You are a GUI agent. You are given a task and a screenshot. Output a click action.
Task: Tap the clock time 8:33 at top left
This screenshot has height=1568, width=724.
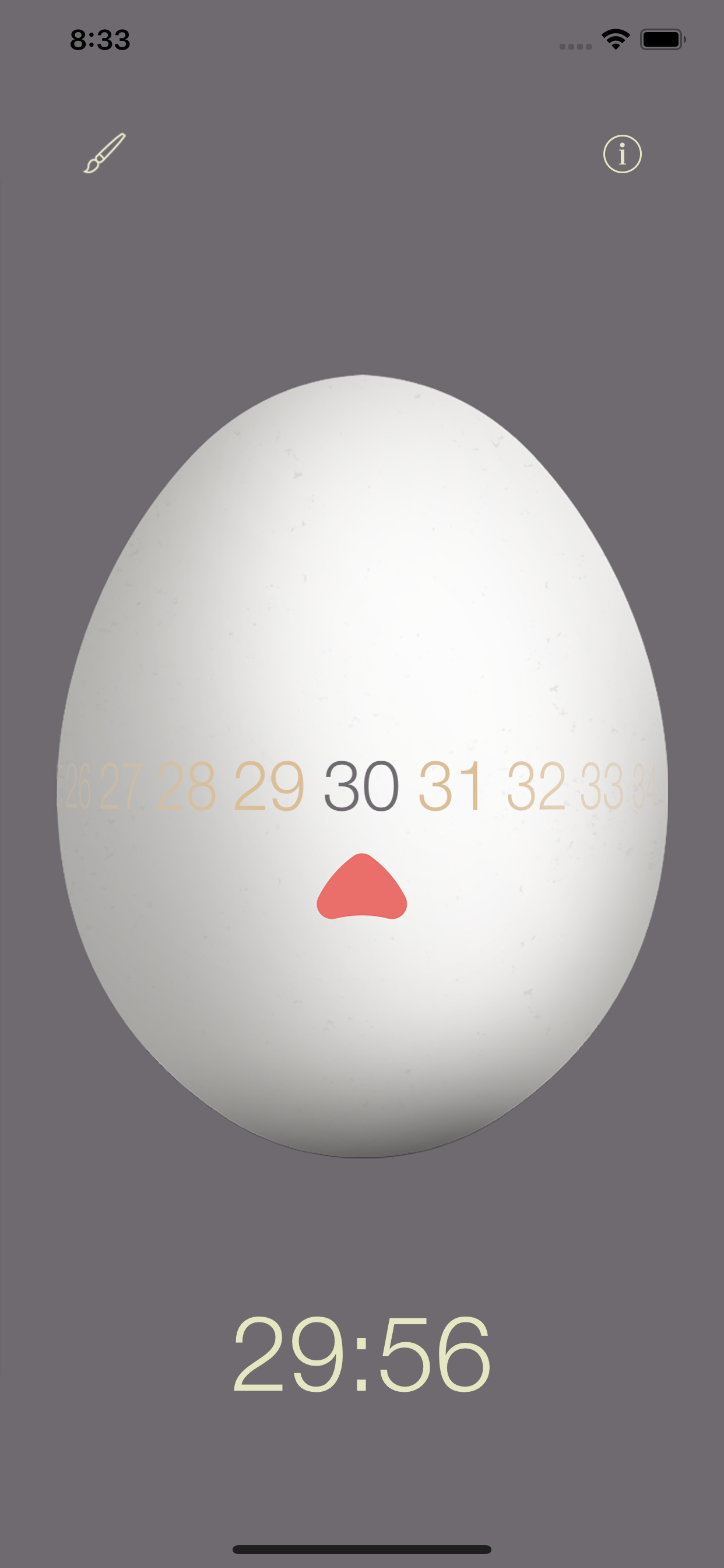(x=99, y=38)
